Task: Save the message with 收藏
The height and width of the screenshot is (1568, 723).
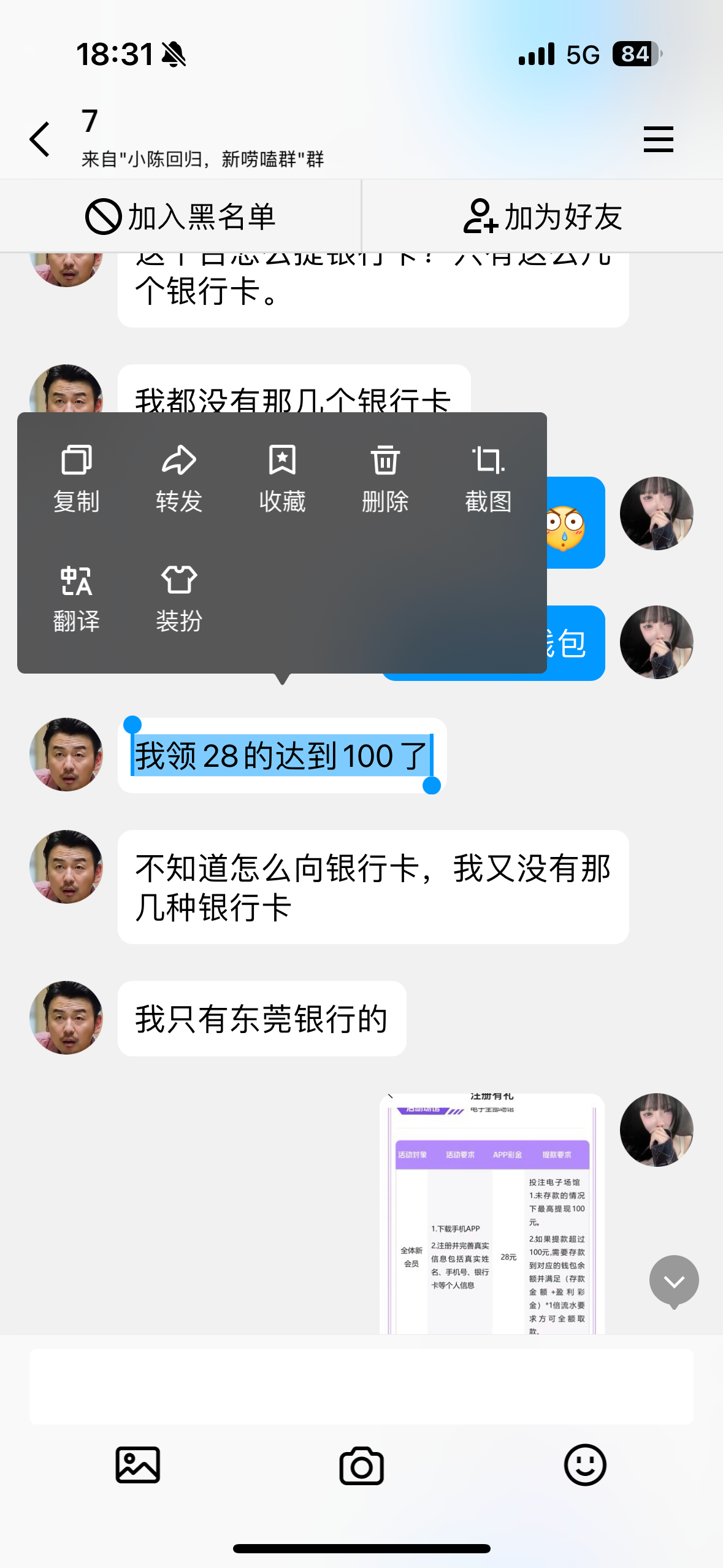Action: (x=282, y=478)
